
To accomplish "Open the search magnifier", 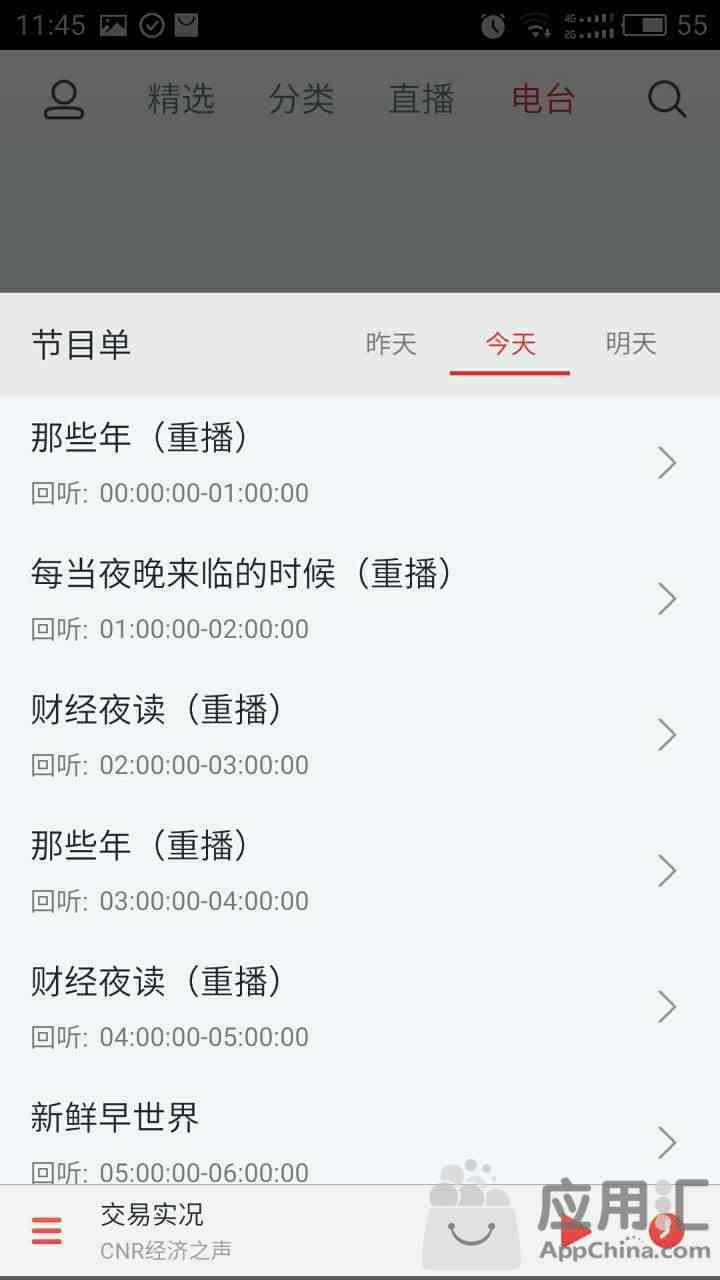I will point(666,100).
